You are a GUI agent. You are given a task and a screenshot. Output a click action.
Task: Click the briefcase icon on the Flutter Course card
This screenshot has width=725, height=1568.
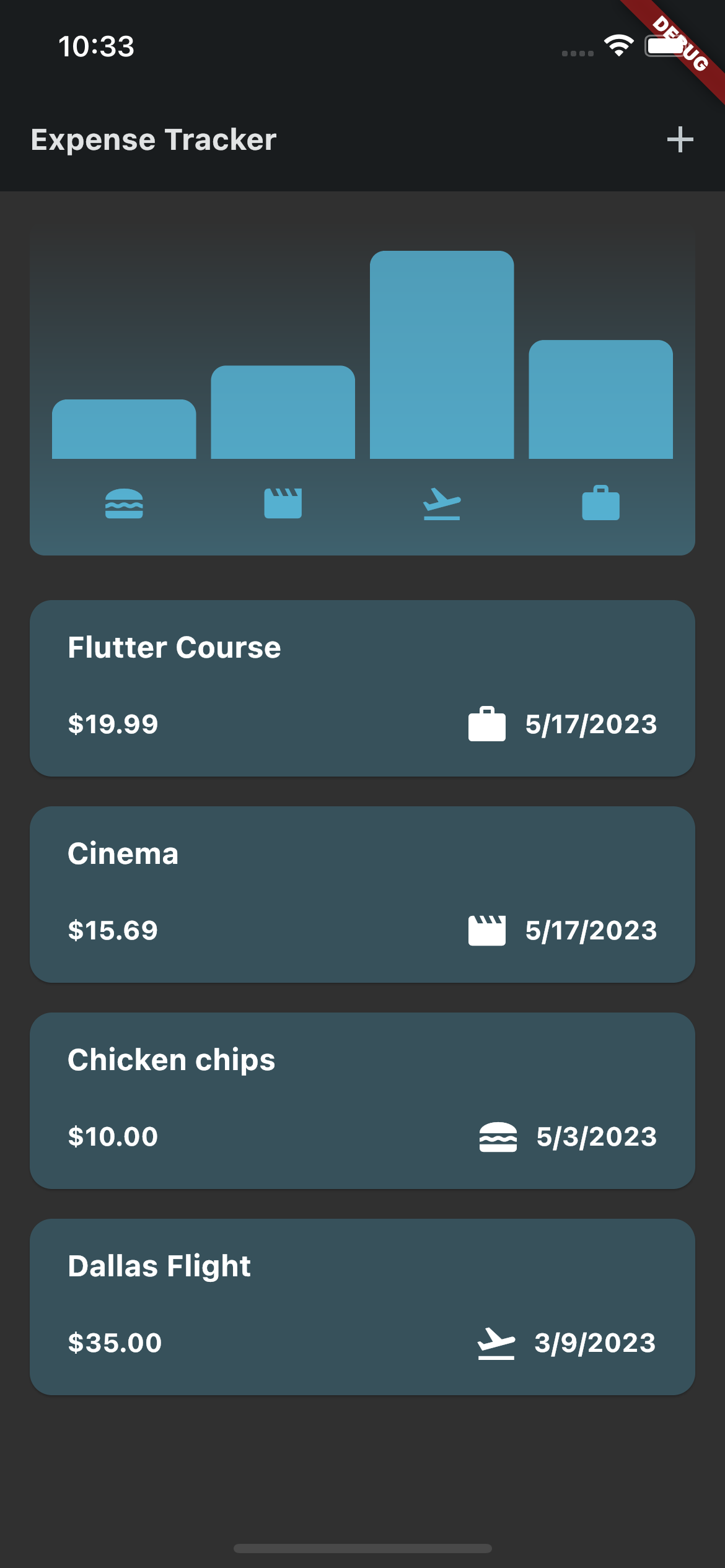488,724
